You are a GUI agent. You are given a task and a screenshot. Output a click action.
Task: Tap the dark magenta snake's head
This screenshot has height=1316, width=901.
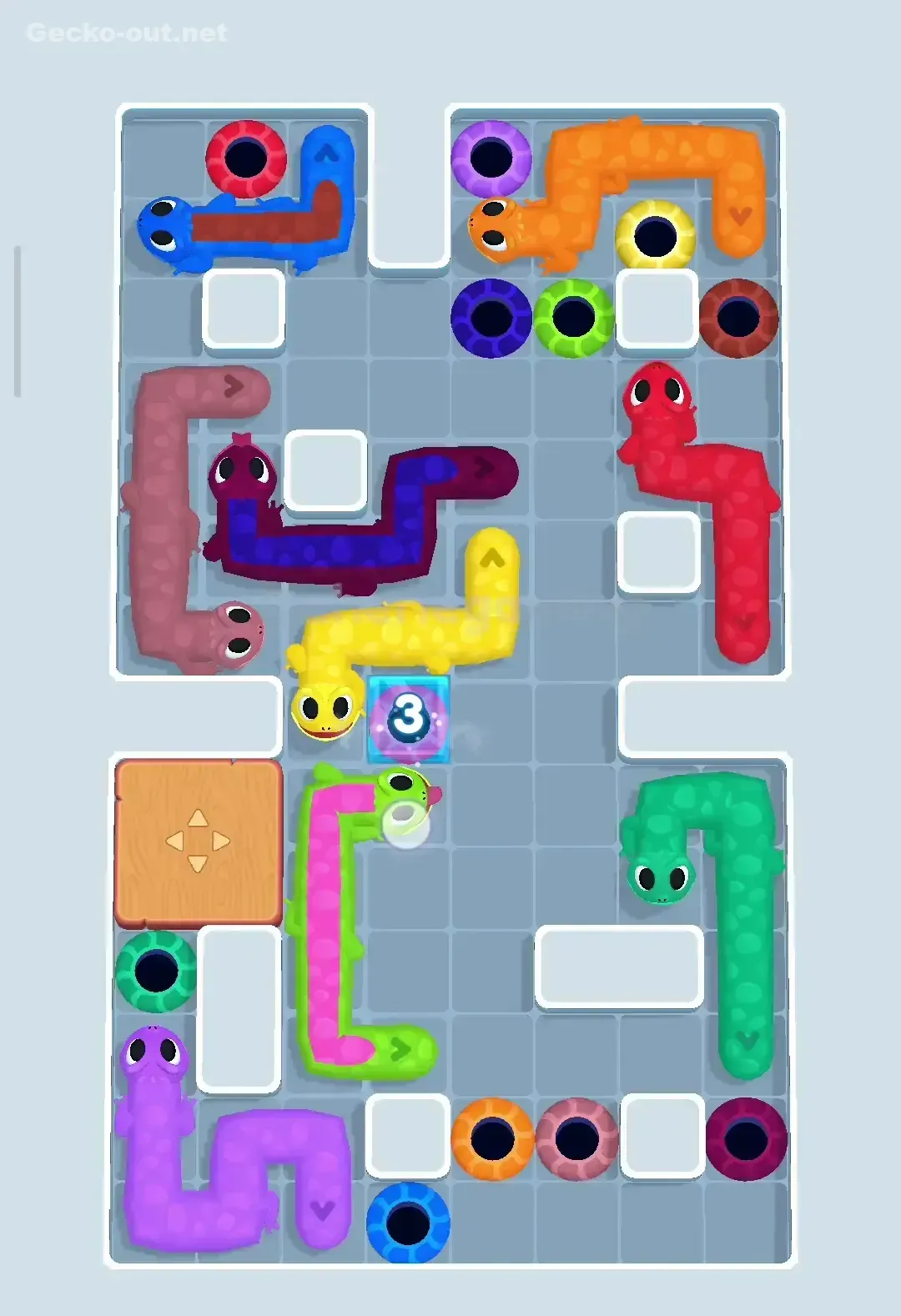[x=242, y=467]
